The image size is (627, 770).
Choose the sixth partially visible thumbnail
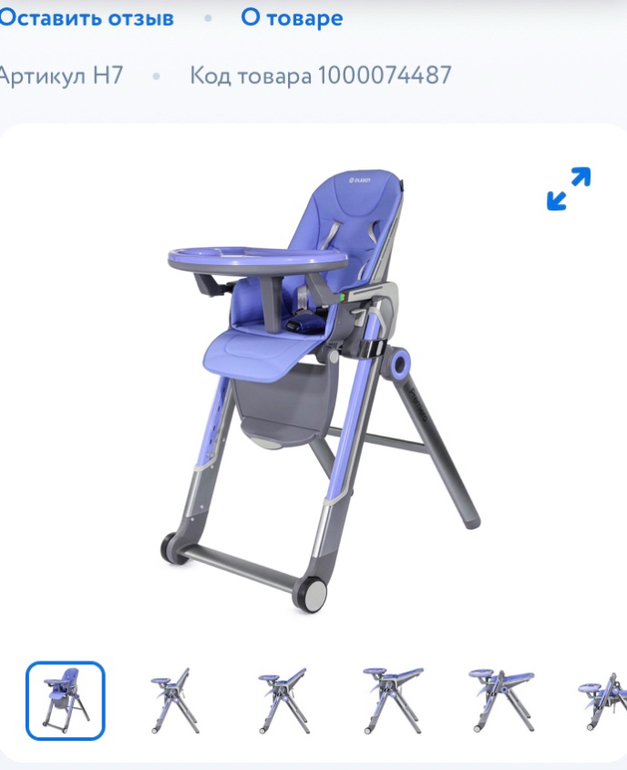[603, 700]
